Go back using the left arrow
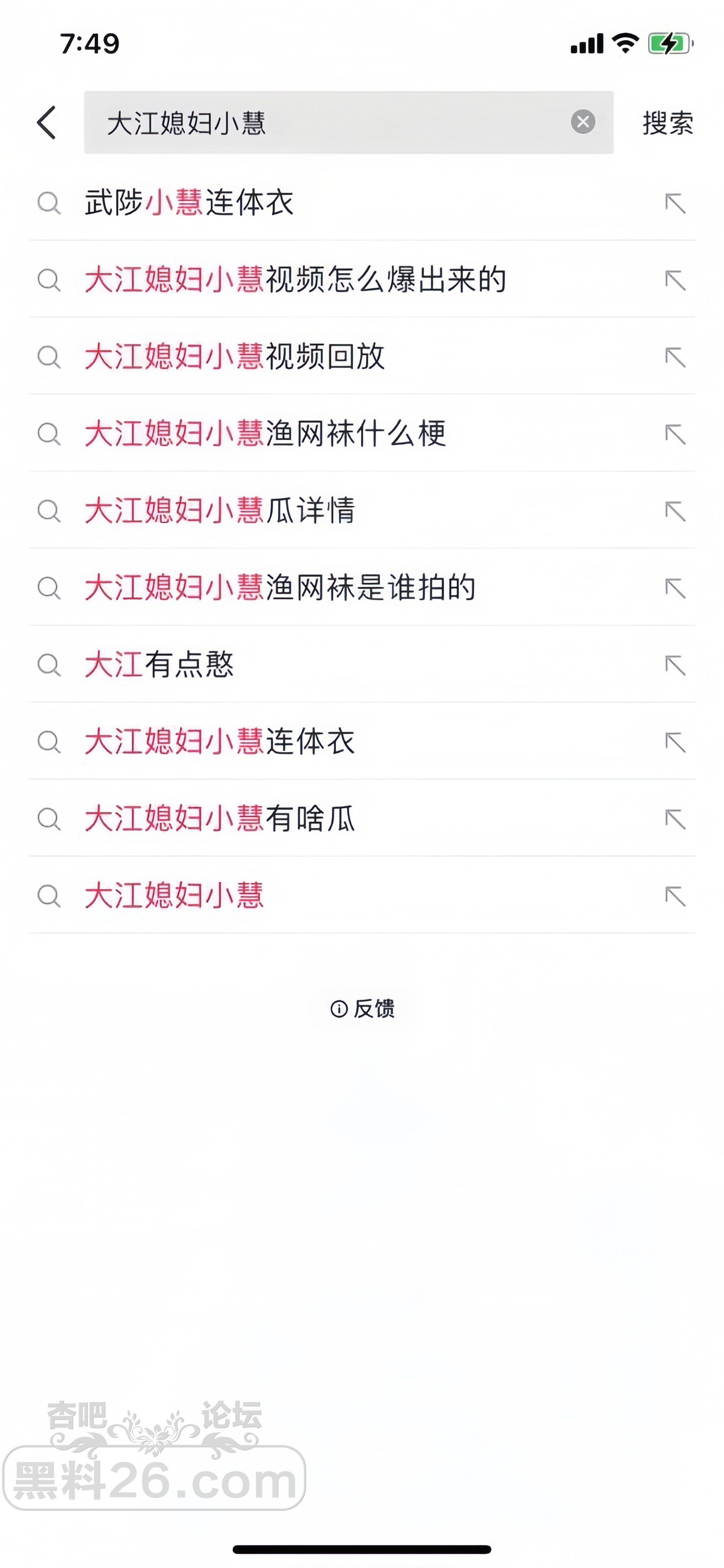The width and height of the screenshot is (724, 1568). click(47, 123)
